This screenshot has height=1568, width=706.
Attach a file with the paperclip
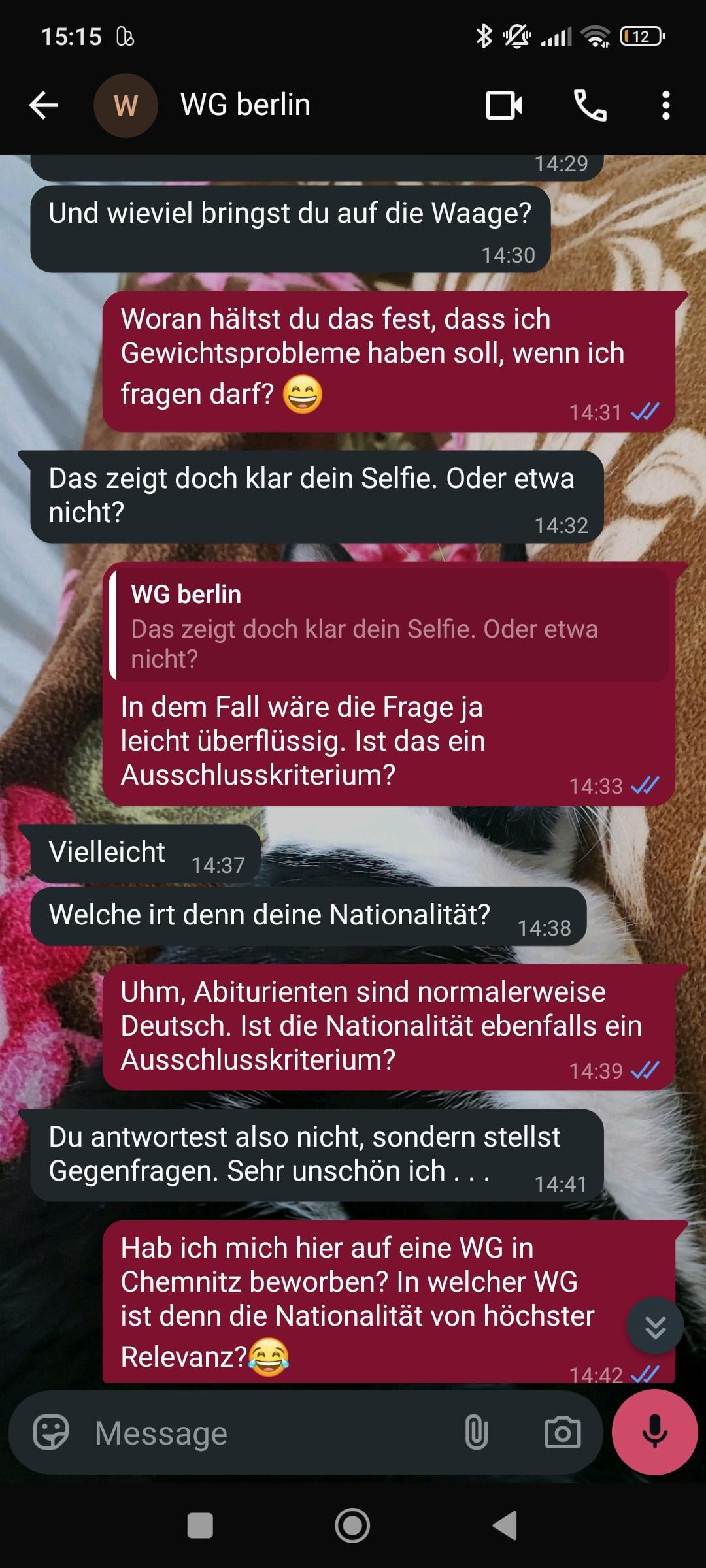click(x=476, y=1433)
